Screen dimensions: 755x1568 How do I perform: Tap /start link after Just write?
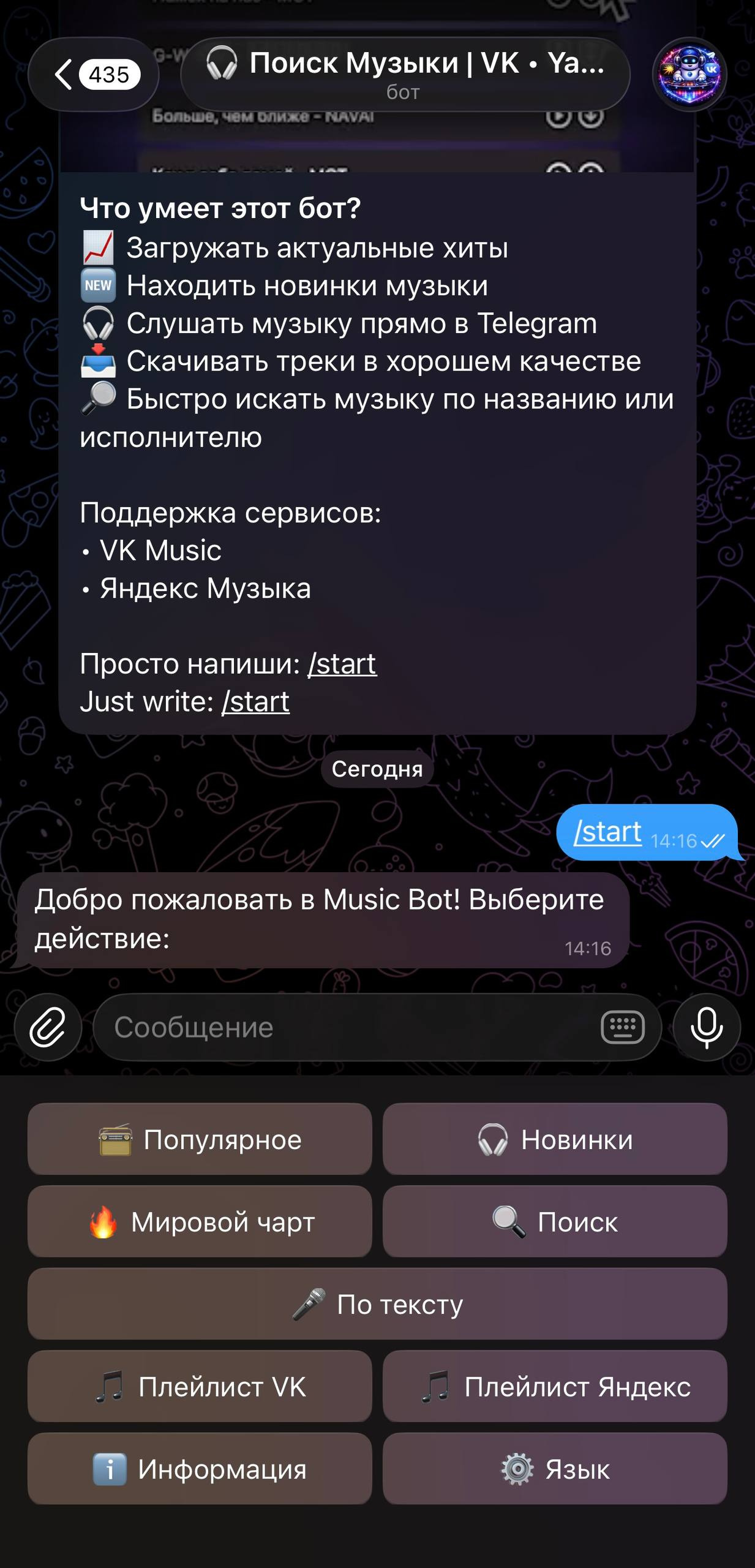255,702
